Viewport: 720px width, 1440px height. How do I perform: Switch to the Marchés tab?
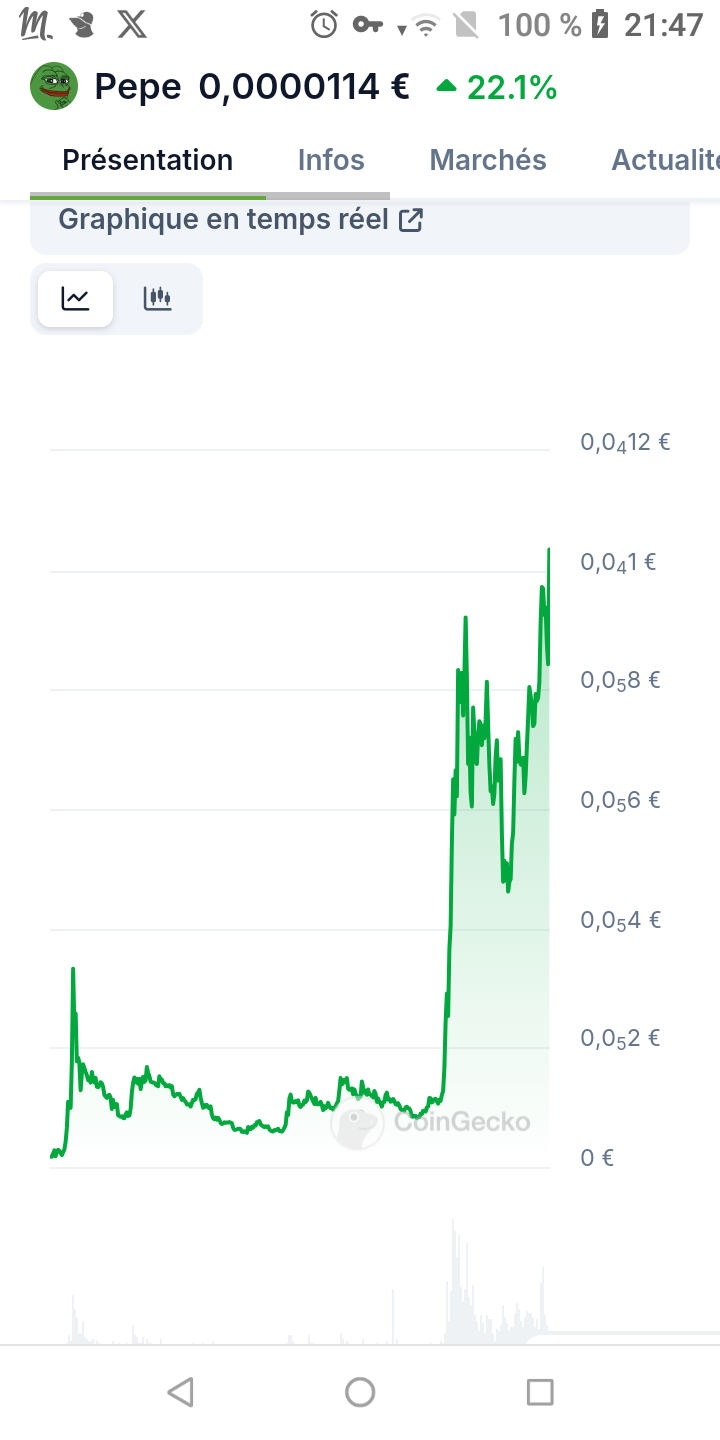487,160
